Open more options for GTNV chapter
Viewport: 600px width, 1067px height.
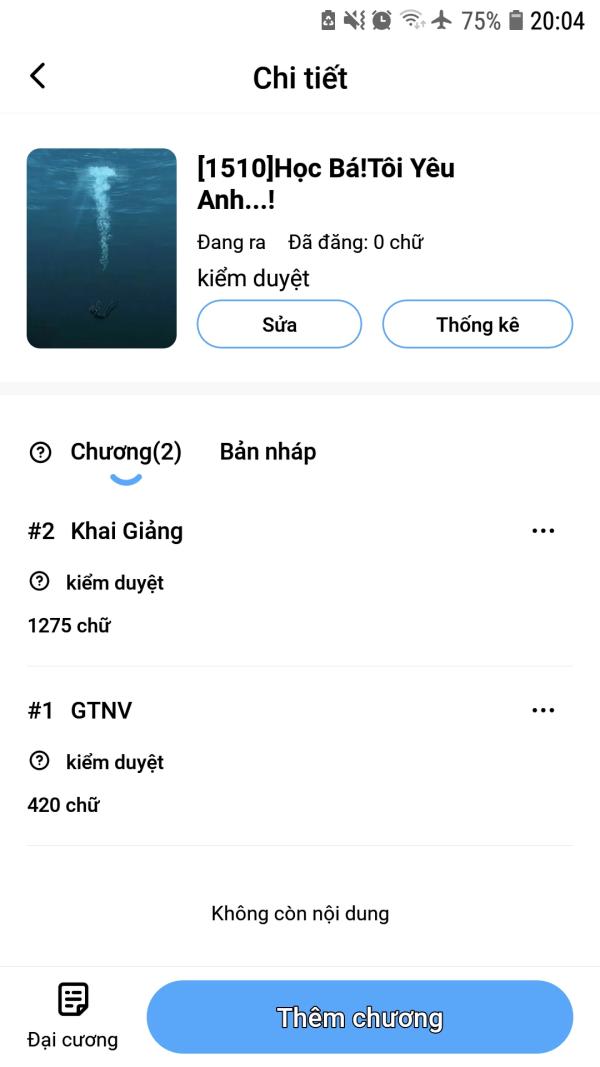(x=543, y=710)
